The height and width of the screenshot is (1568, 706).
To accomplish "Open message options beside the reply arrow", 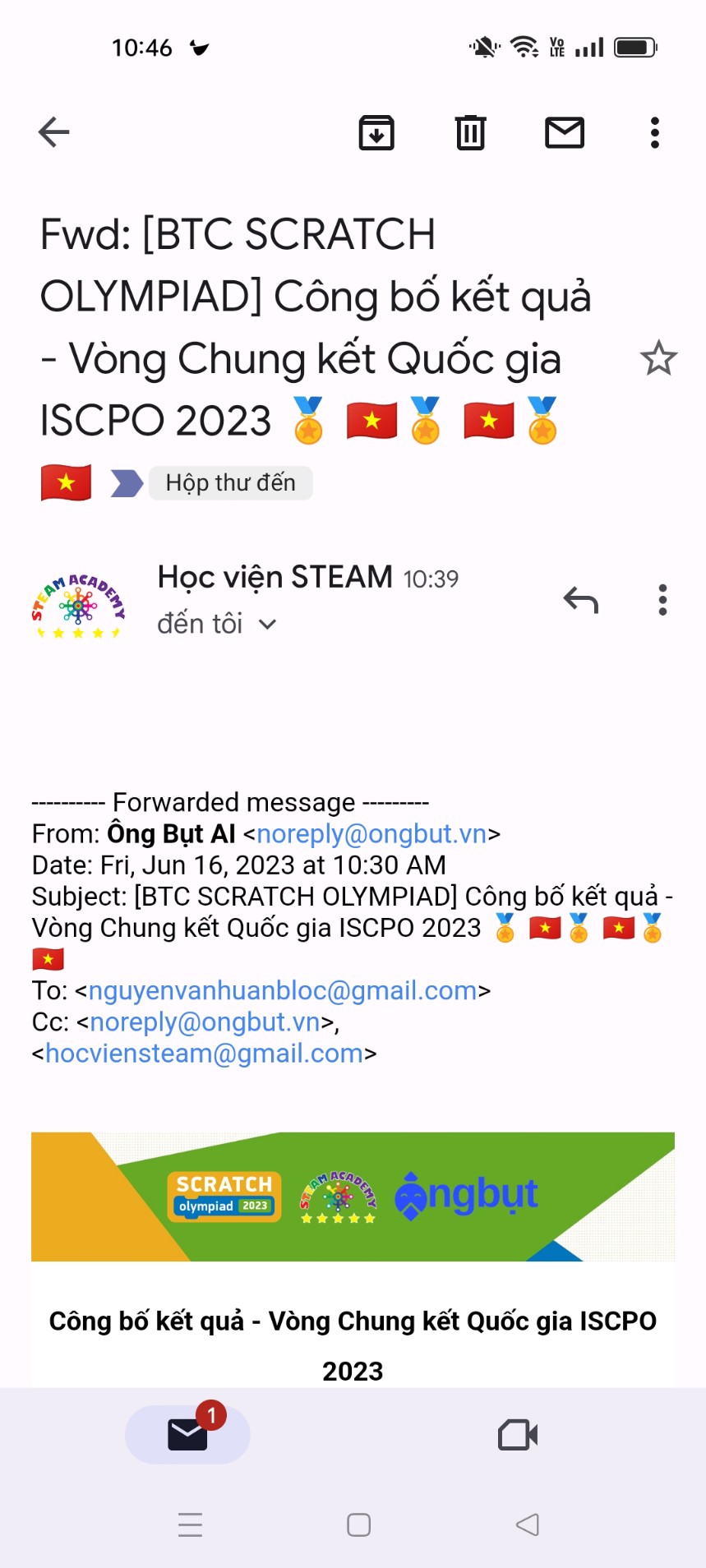I will (x=662, y=600).
